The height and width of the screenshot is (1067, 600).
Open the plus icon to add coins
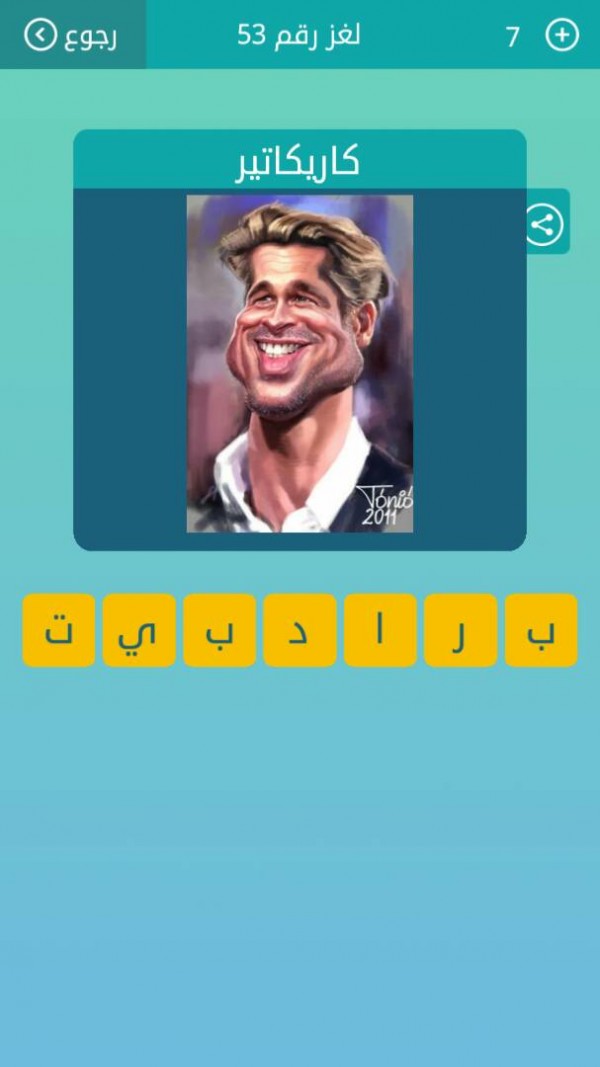coord(562,36)
